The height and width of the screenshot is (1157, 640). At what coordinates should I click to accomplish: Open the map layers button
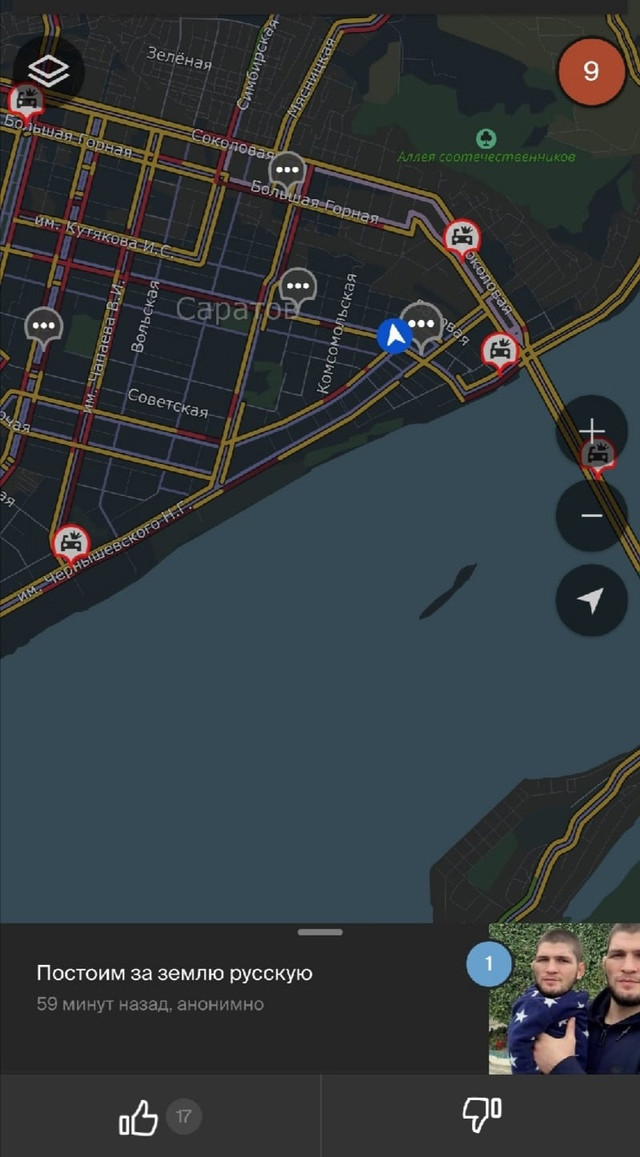click(x=49, y=72)
